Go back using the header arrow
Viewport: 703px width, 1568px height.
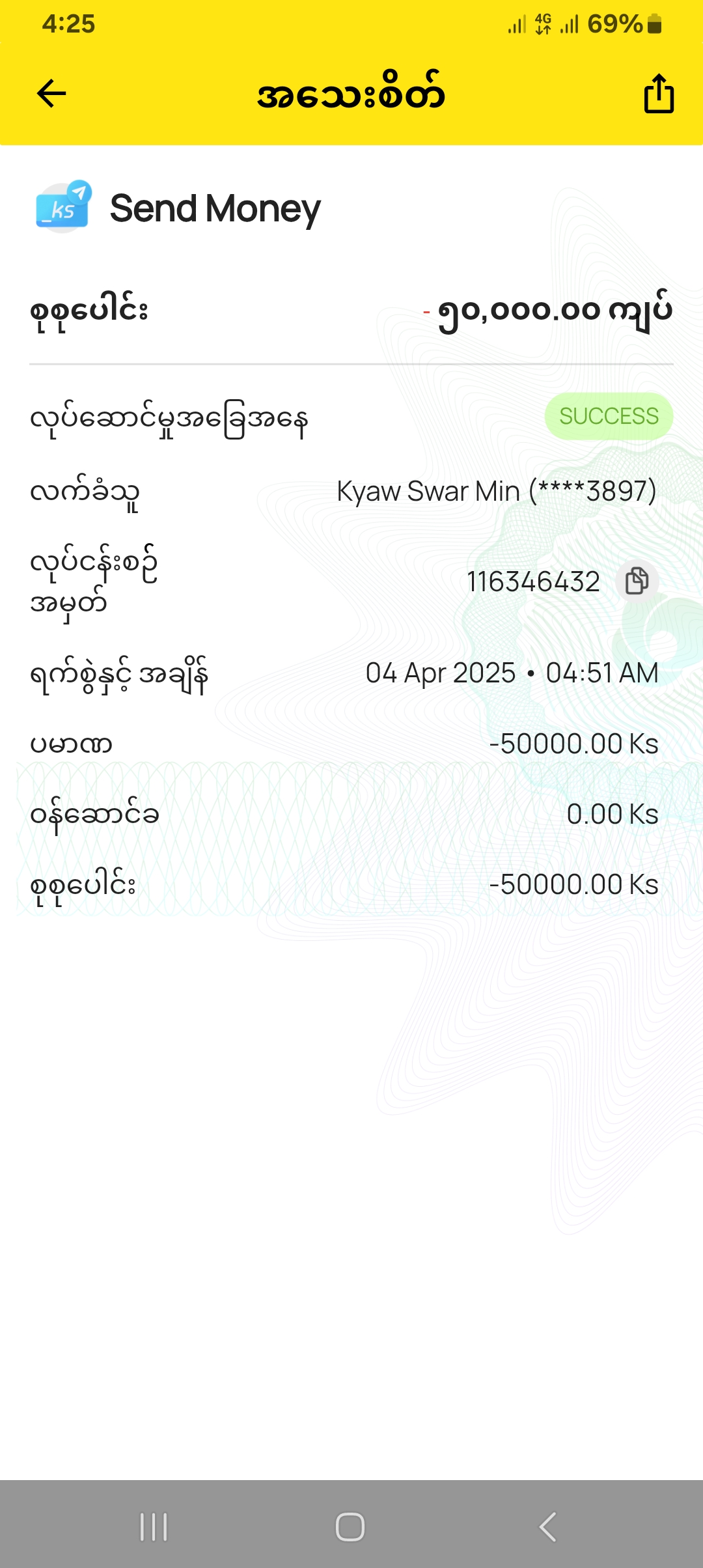(51, 93)
